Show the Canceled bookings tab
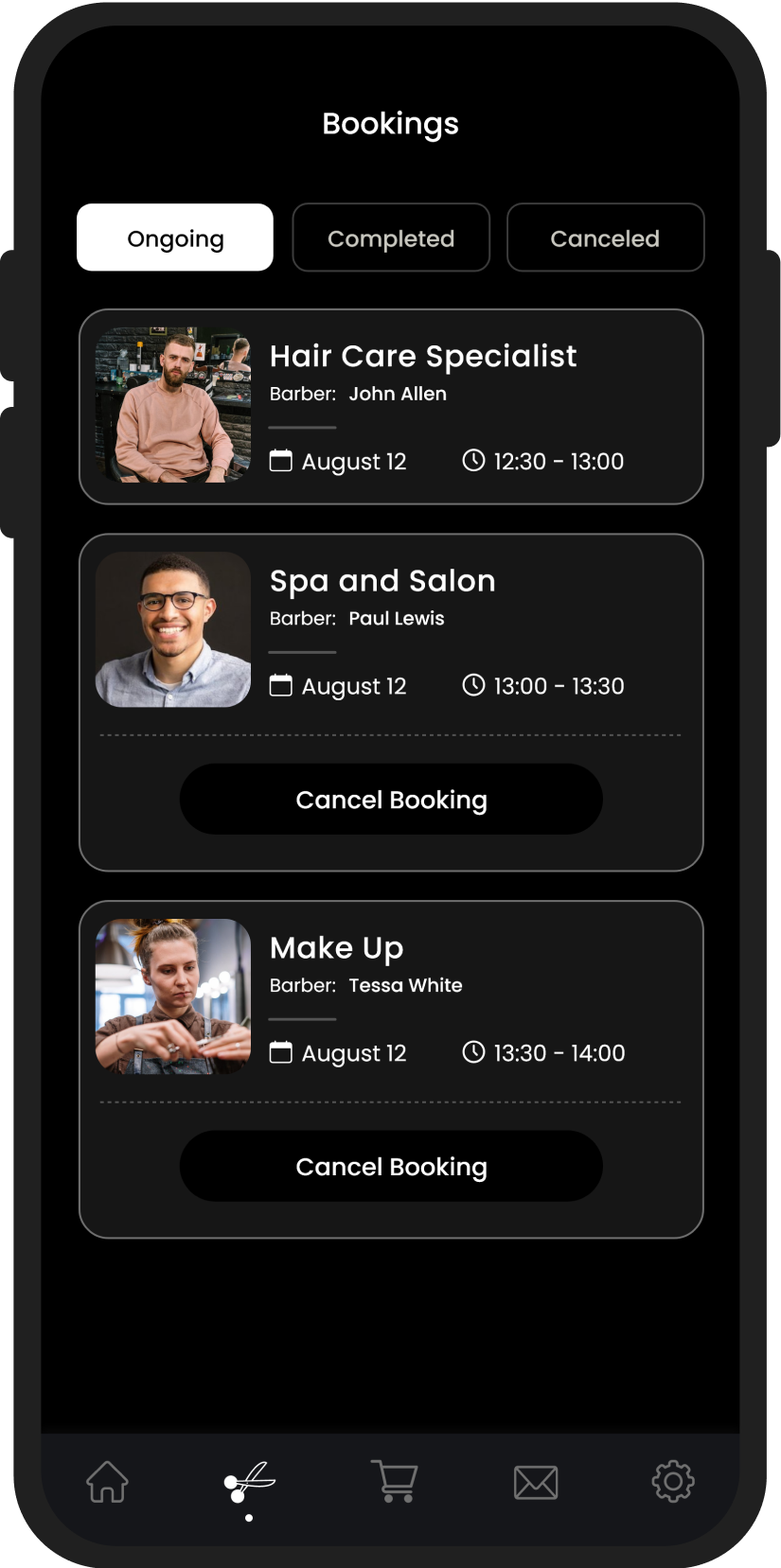 (x=605, y=238)
